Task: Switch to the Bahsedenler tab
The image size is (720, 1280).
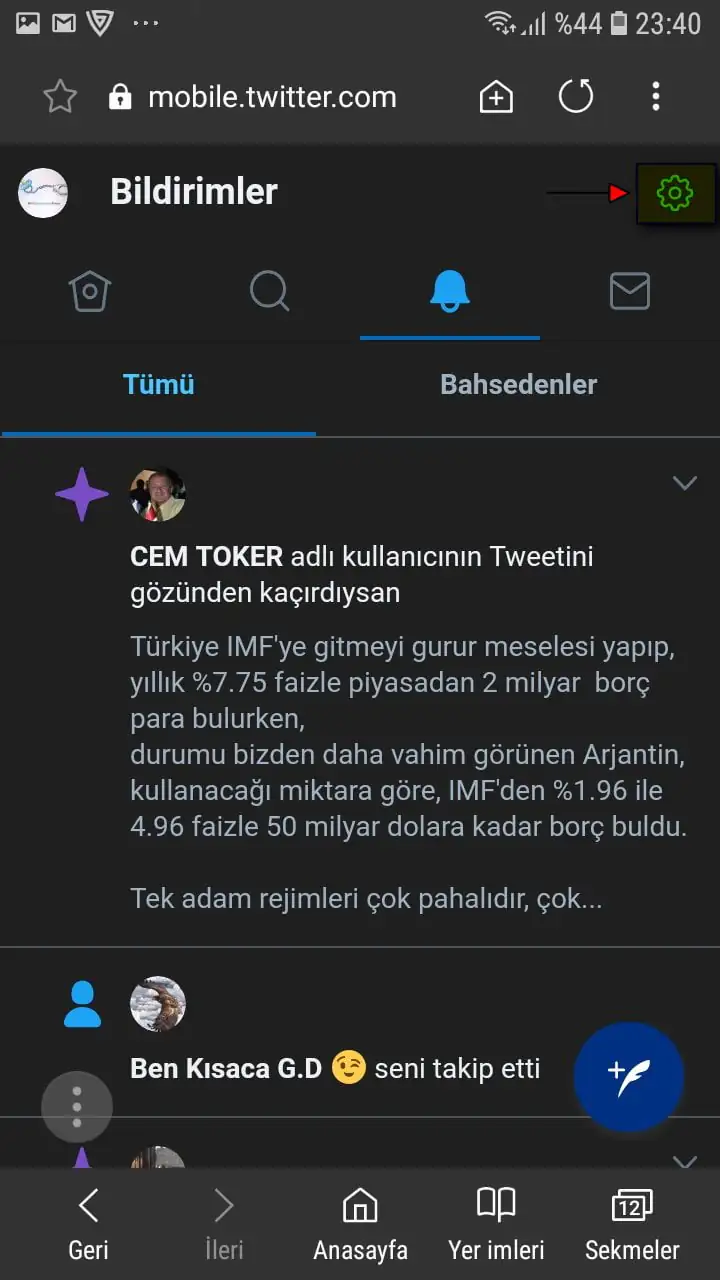Action: point(518,385)
